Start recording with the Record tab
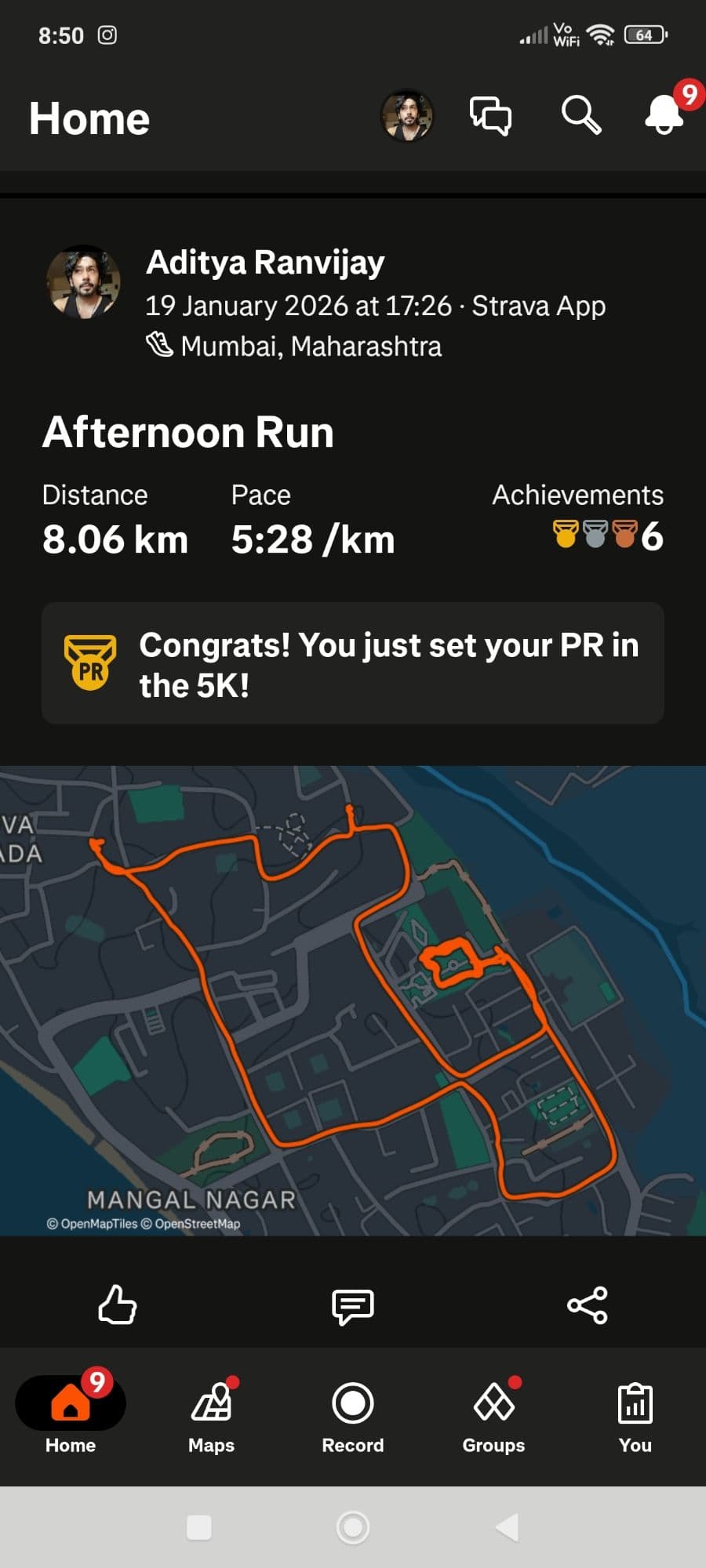Screen dimensions: 706x1568 (353, 1416)
